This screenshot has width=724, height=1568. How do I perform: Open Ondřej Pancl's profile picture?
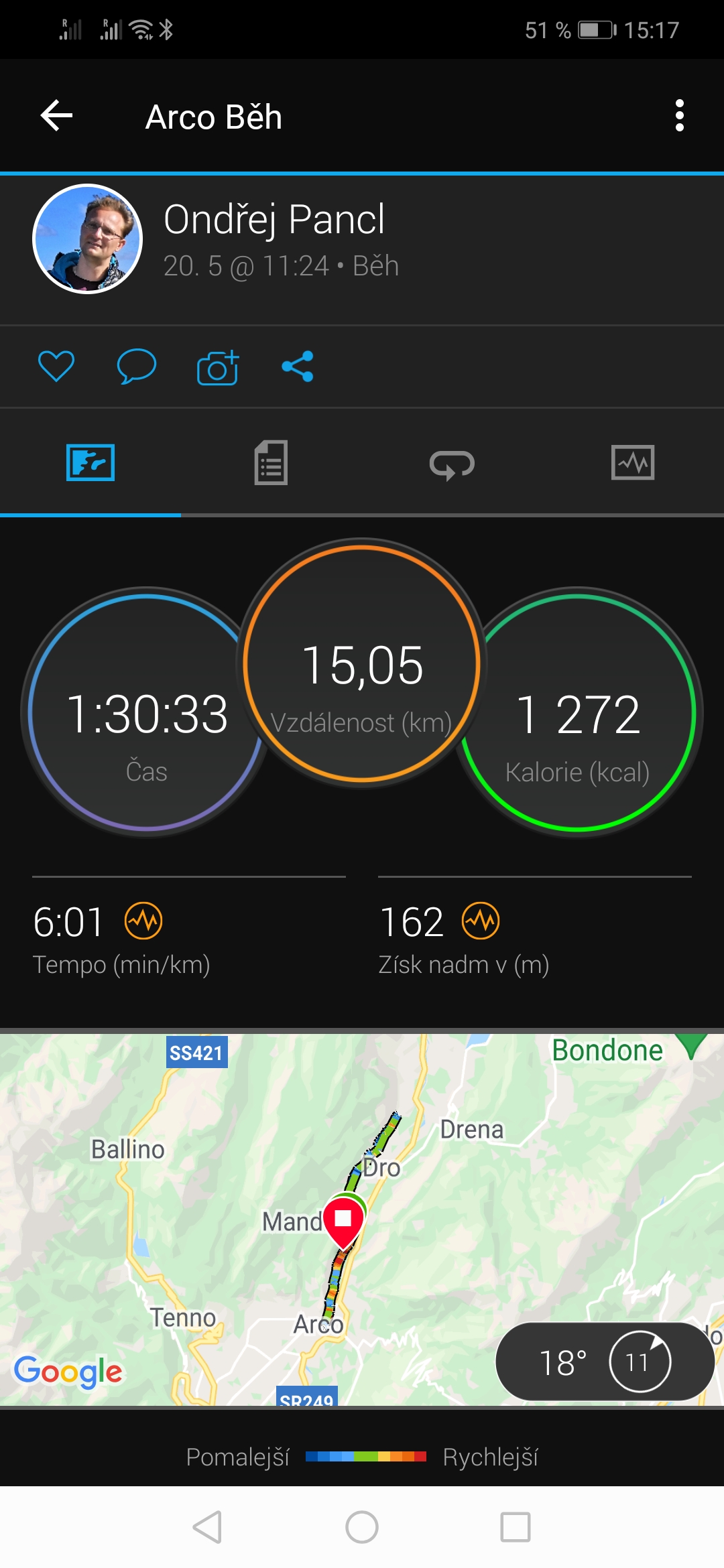87,239
